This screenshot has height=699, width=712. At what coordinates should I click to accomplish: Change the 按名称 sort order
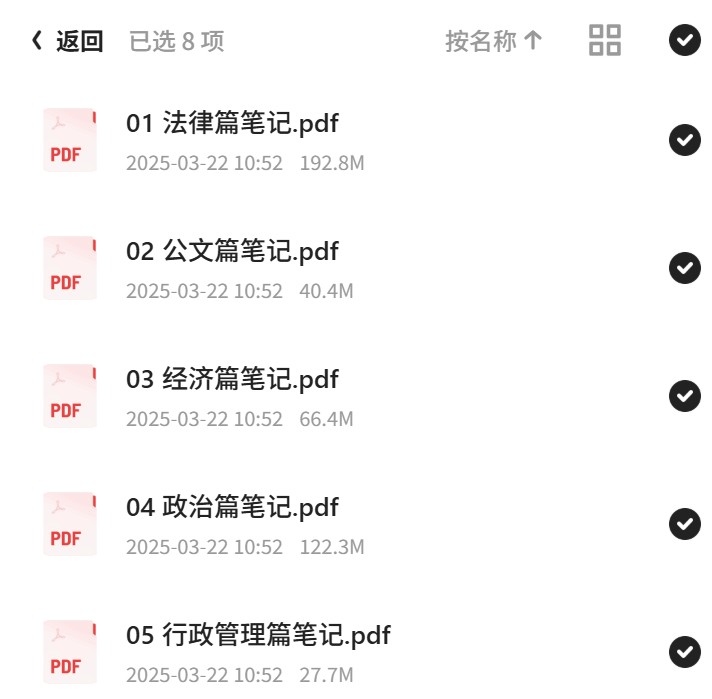494,41
